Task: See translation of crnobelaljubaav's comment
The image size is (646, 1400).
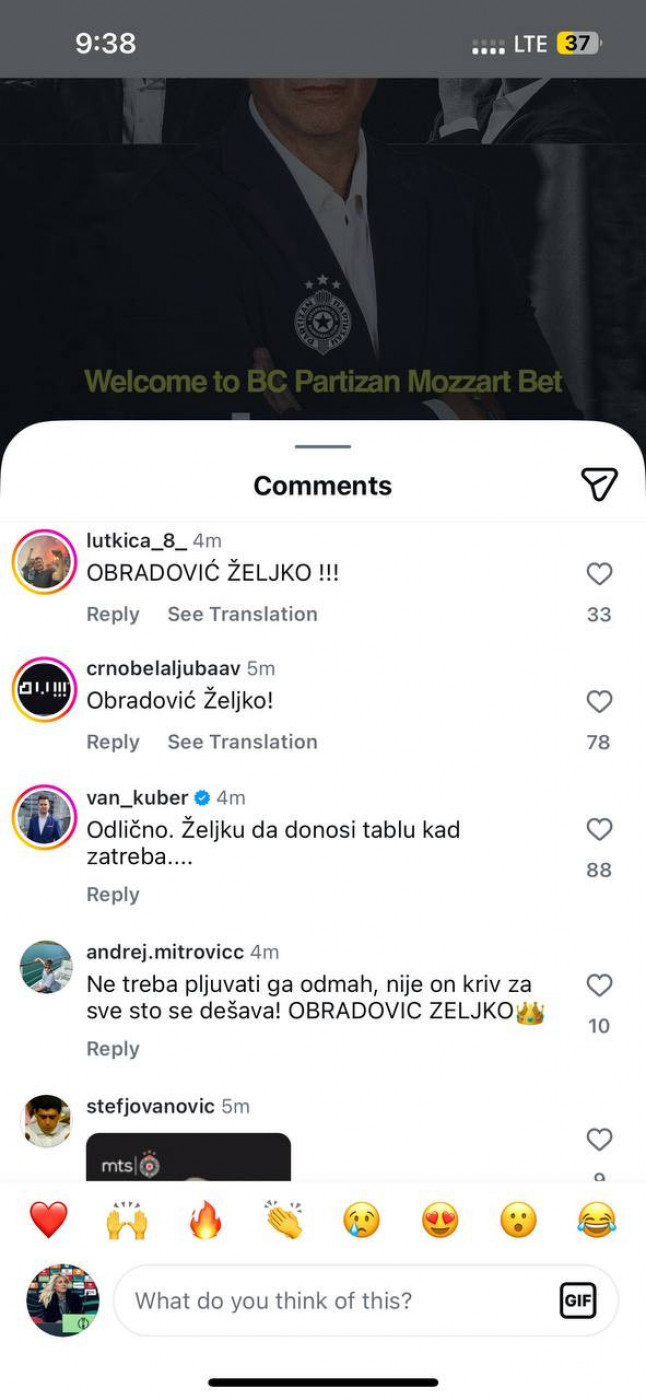Action: (242, 742)
